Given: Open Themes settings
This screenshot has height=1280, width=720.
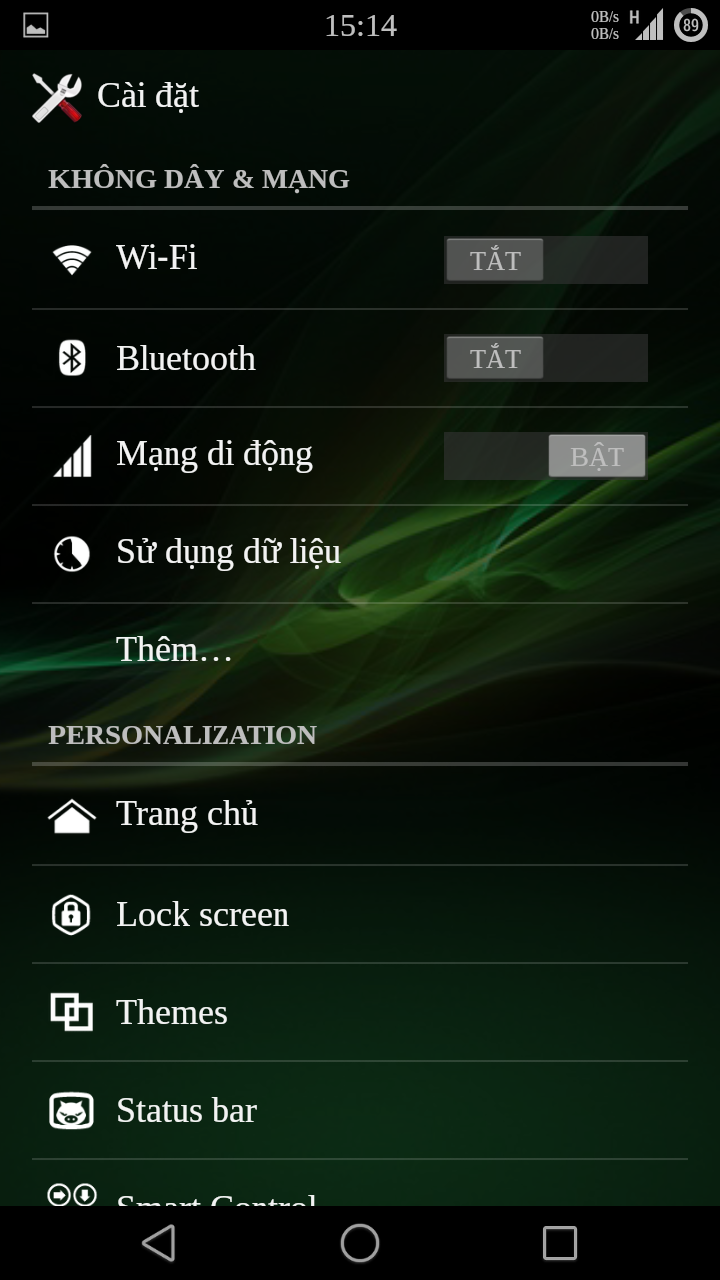Looking at the screenshot, I should tap(360, 1012).
